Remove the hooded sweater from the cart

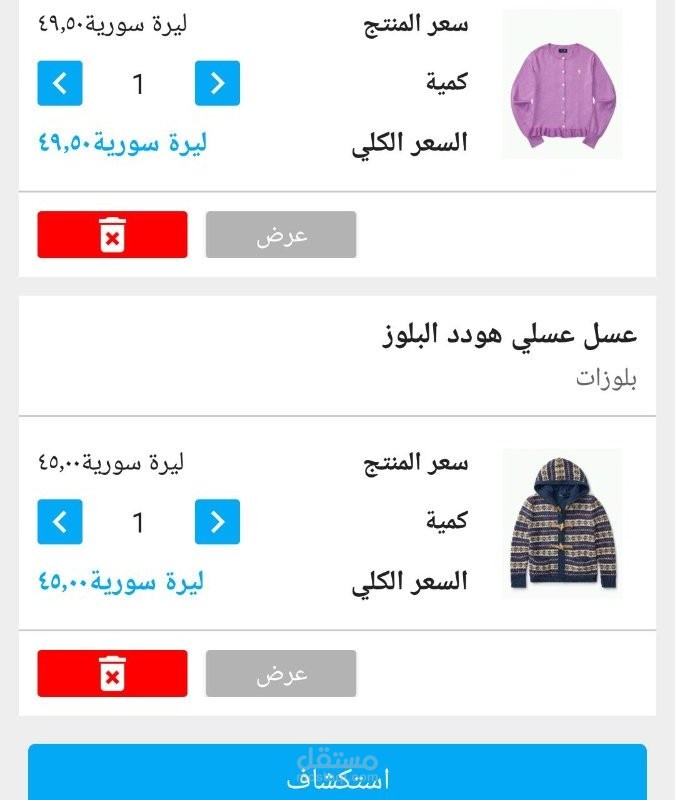click(112, 673)
